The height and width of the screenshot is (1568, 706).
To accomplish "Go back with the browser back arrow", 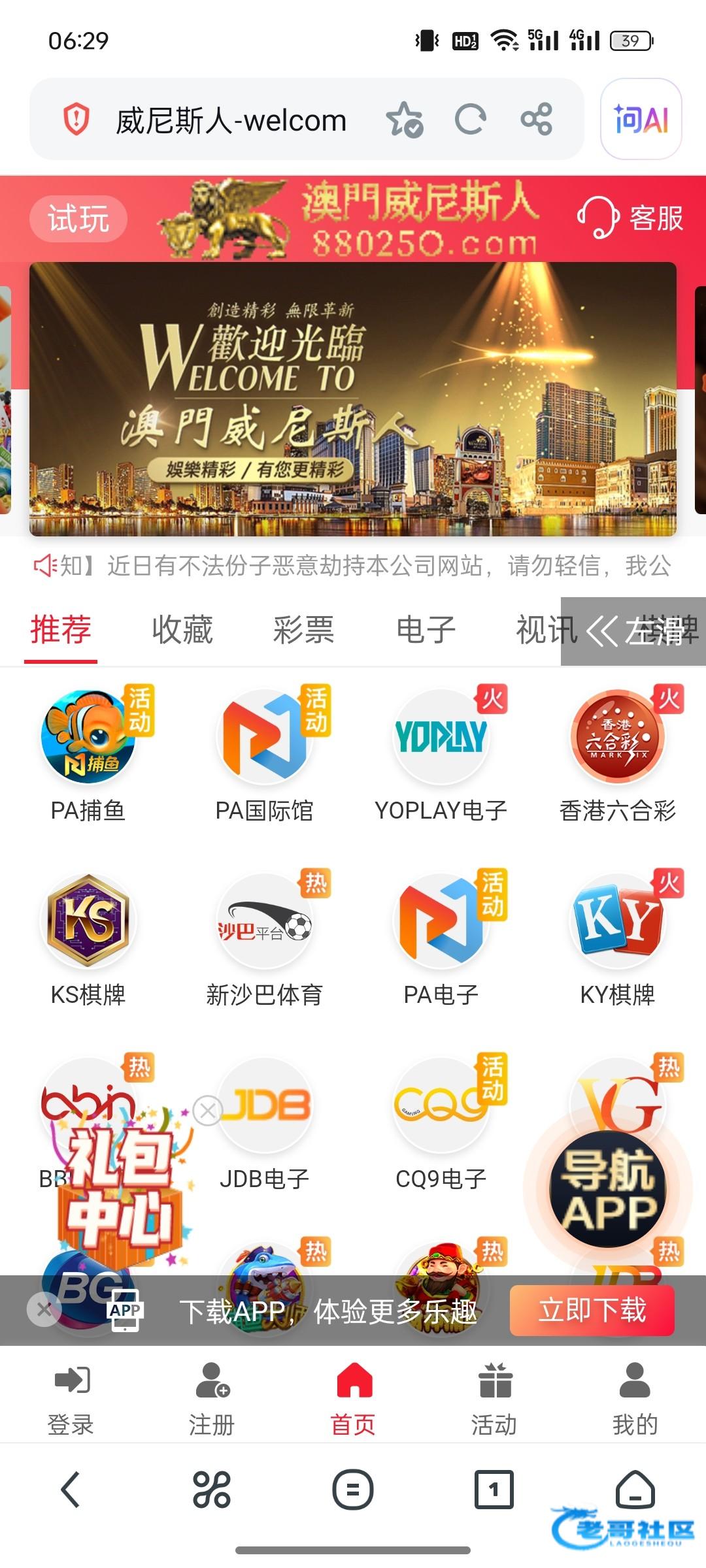I will coord(71,1490).
